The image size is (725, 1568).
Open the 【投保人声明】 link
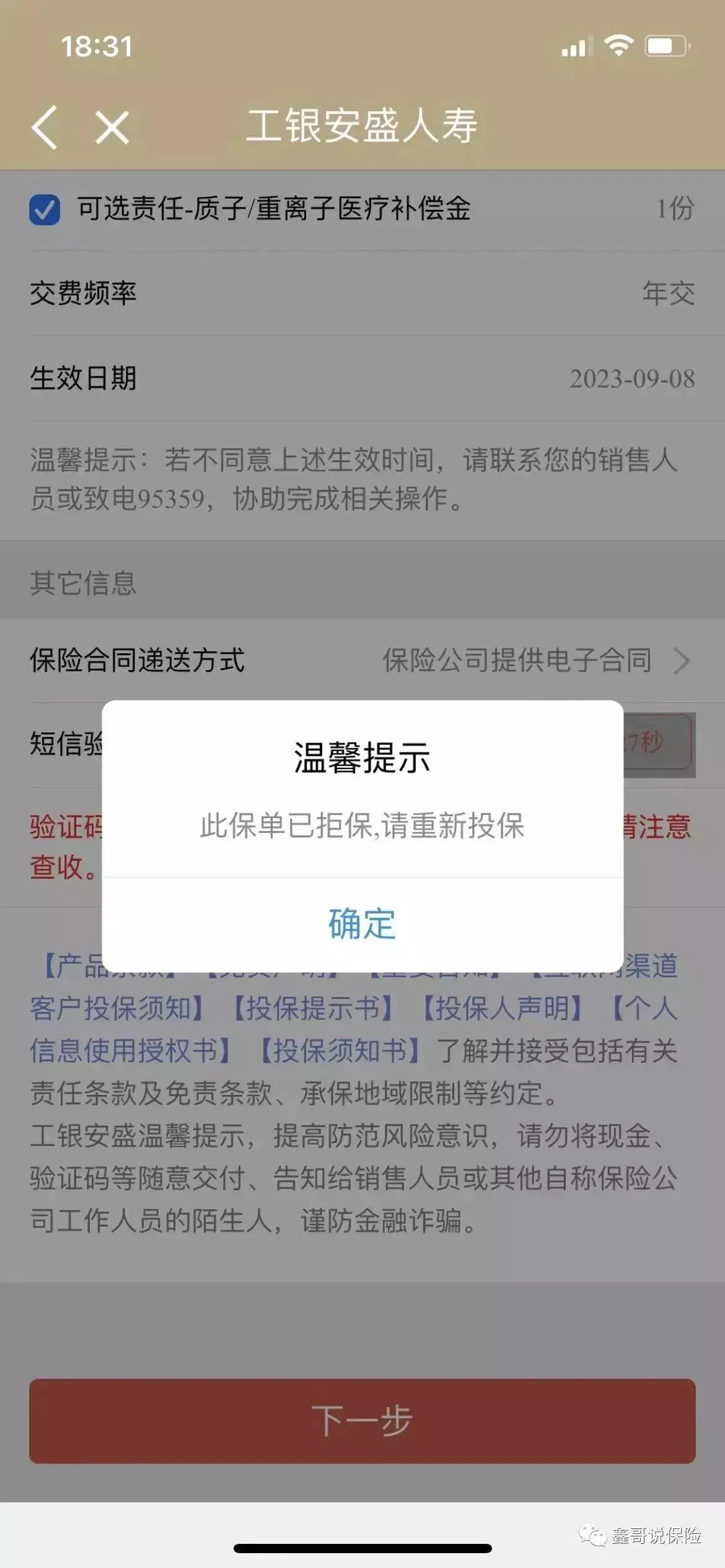pyautogui.click(x=502, y=1008)
